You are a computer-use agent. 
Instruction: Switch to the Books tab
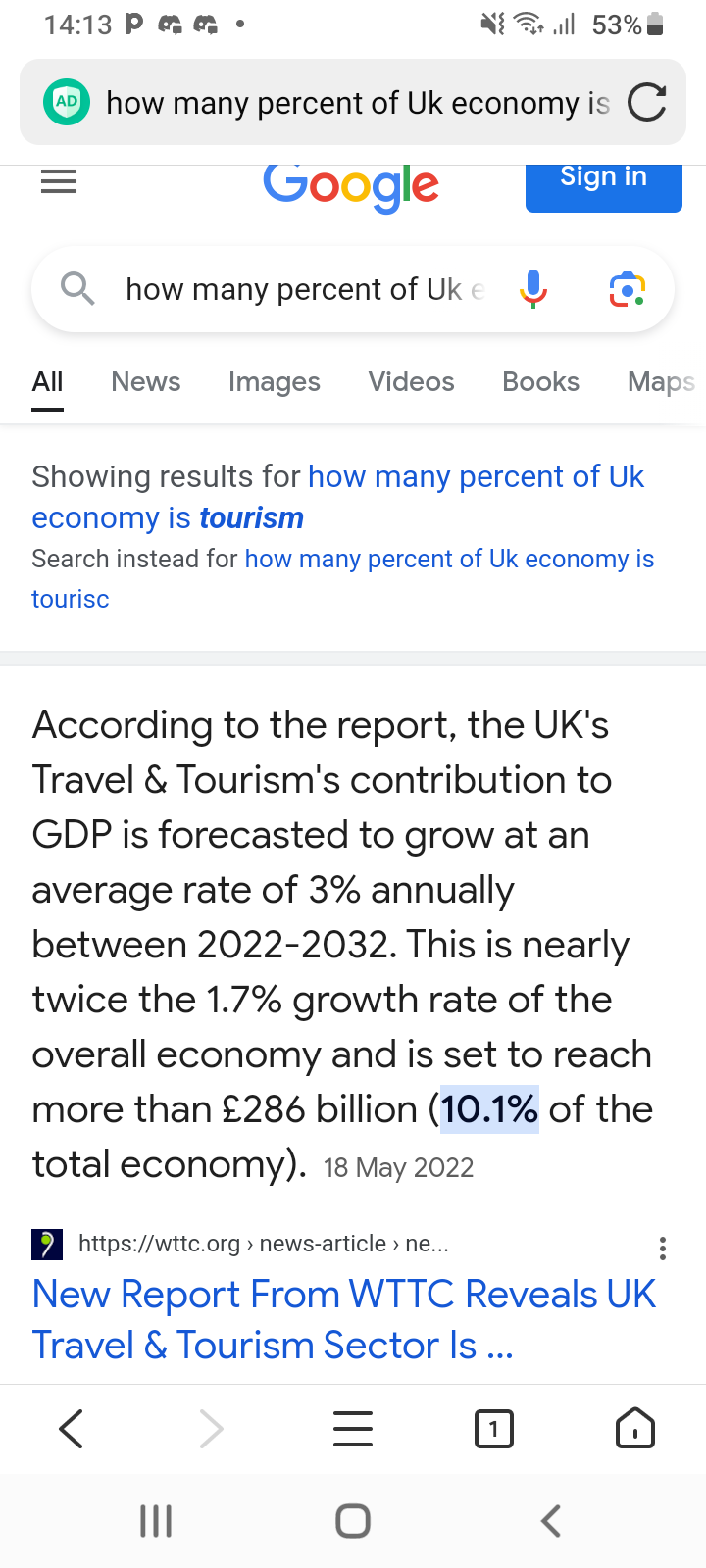click(x=541, y=381)
